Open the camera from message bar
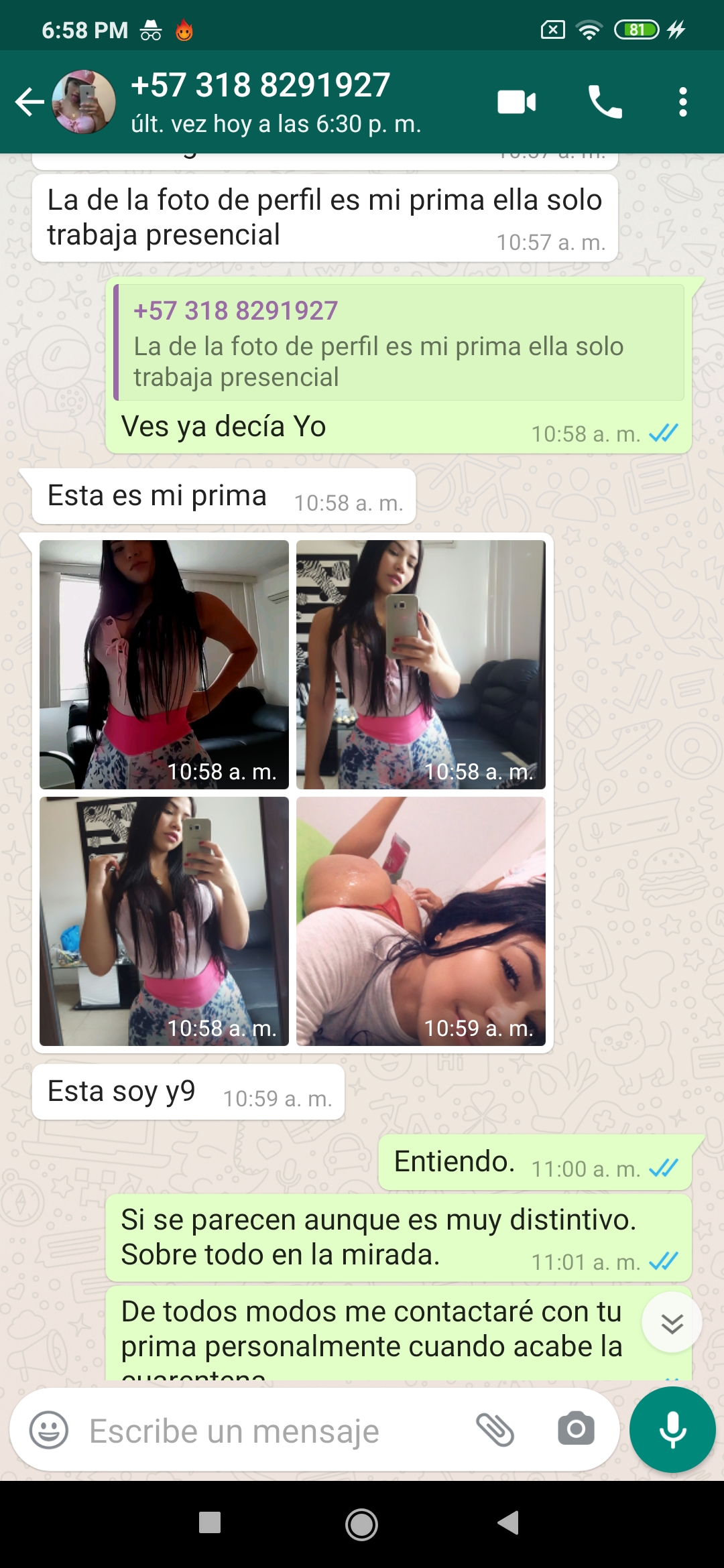Image resolution: width=724 pixels, height=1568 pixels. tap(576, 1429)
